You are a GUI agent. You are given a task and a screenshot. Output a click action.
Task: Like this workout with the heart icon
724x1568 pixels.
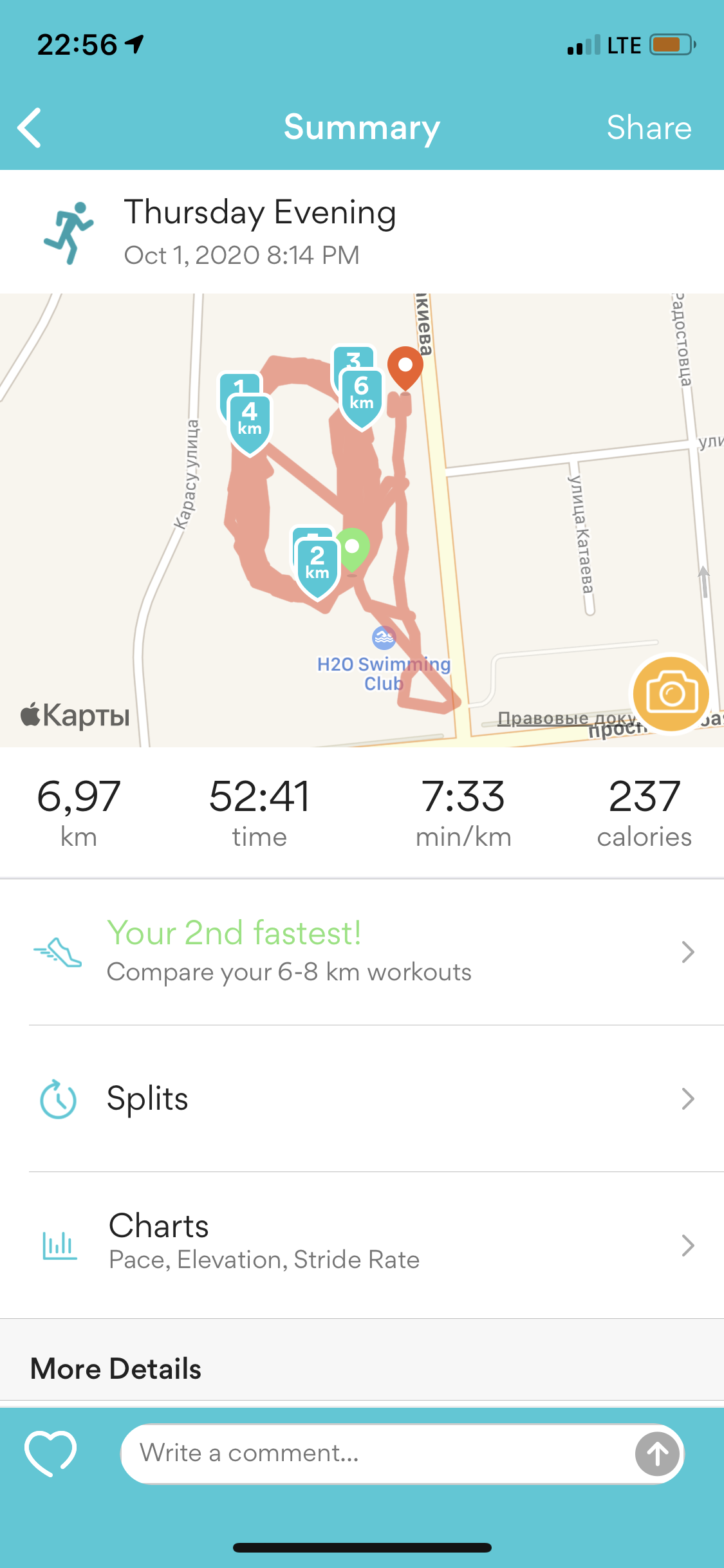pyautogui.click(x=50, y=1453)
